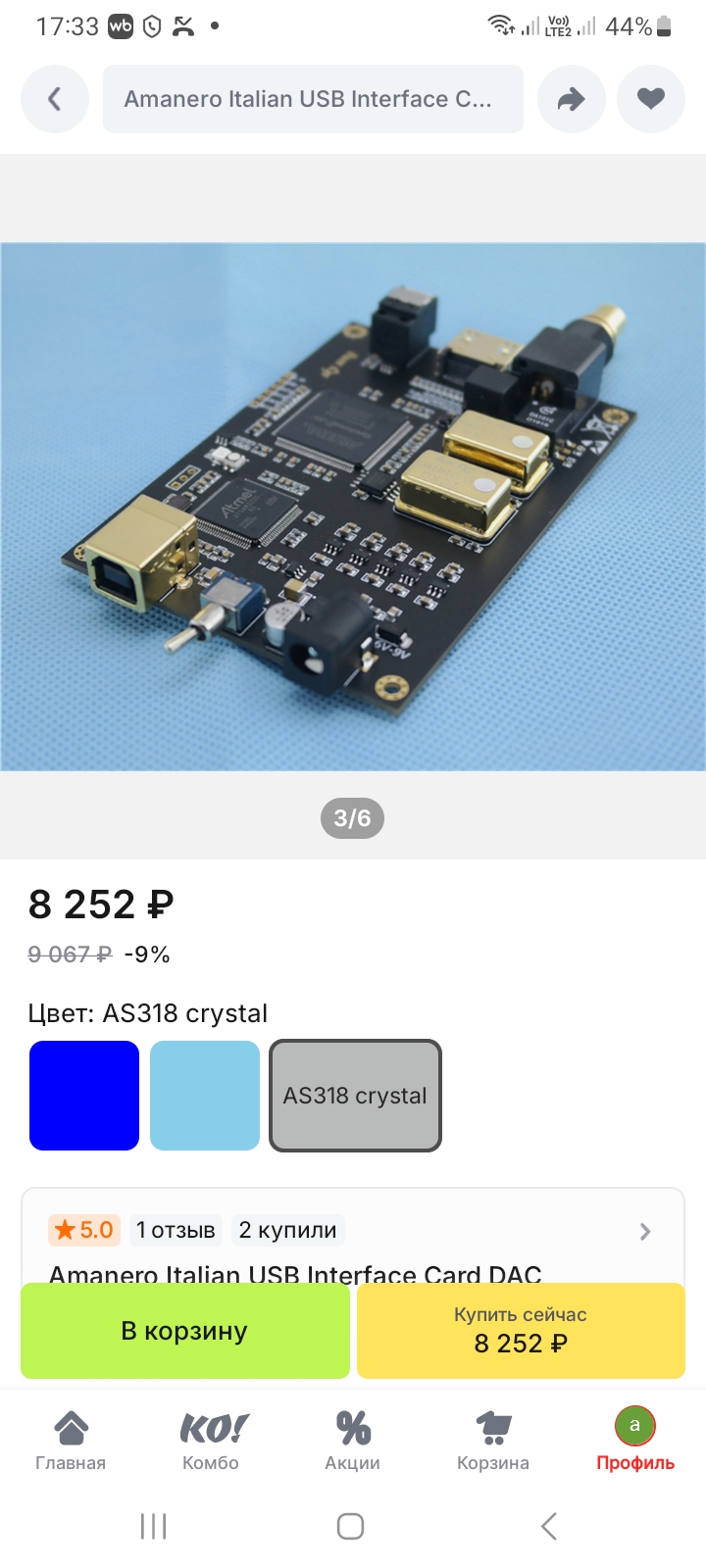Switch to the Главная tab
Screen dimensions: 706x1568
tap(71, 1441)
